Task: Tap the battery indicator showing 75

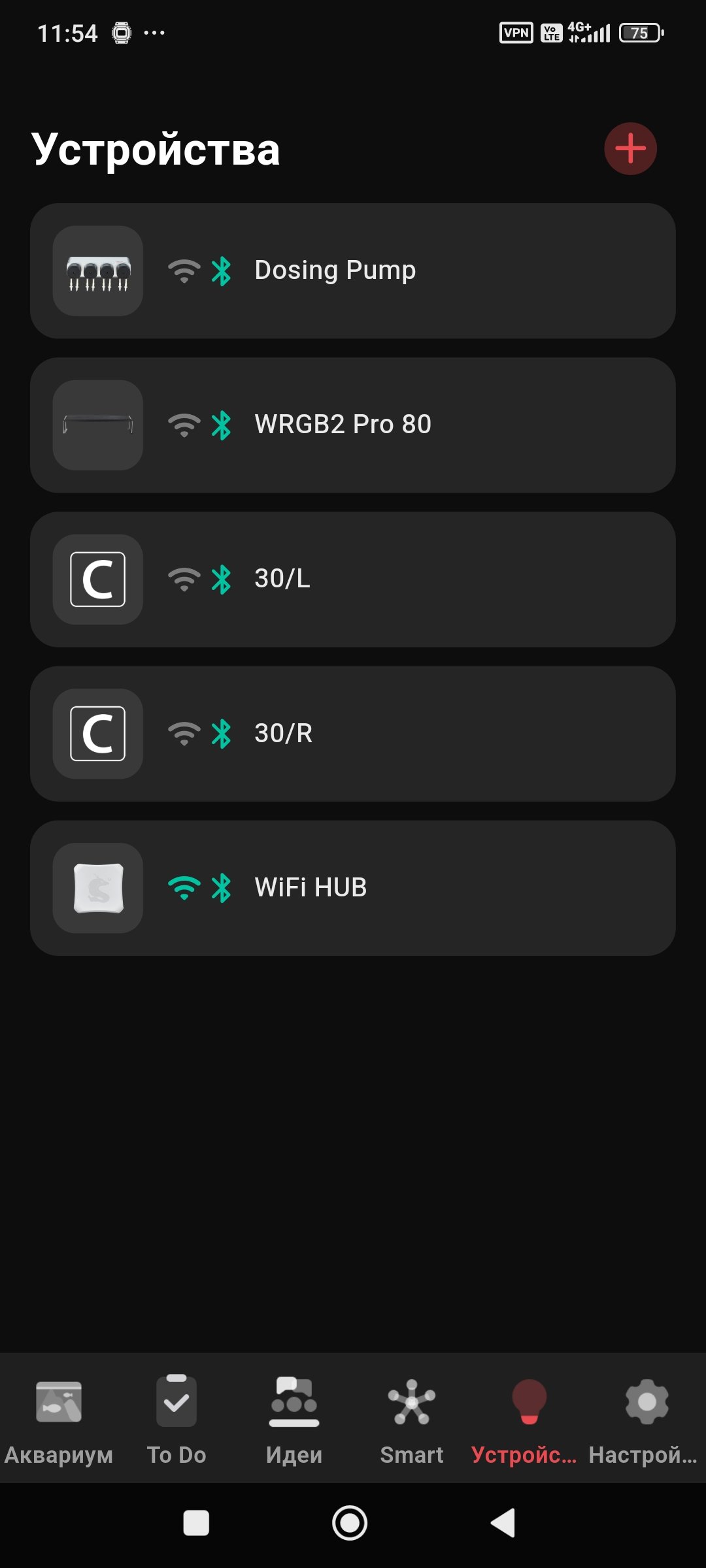Action: click(x=641, y=32)
